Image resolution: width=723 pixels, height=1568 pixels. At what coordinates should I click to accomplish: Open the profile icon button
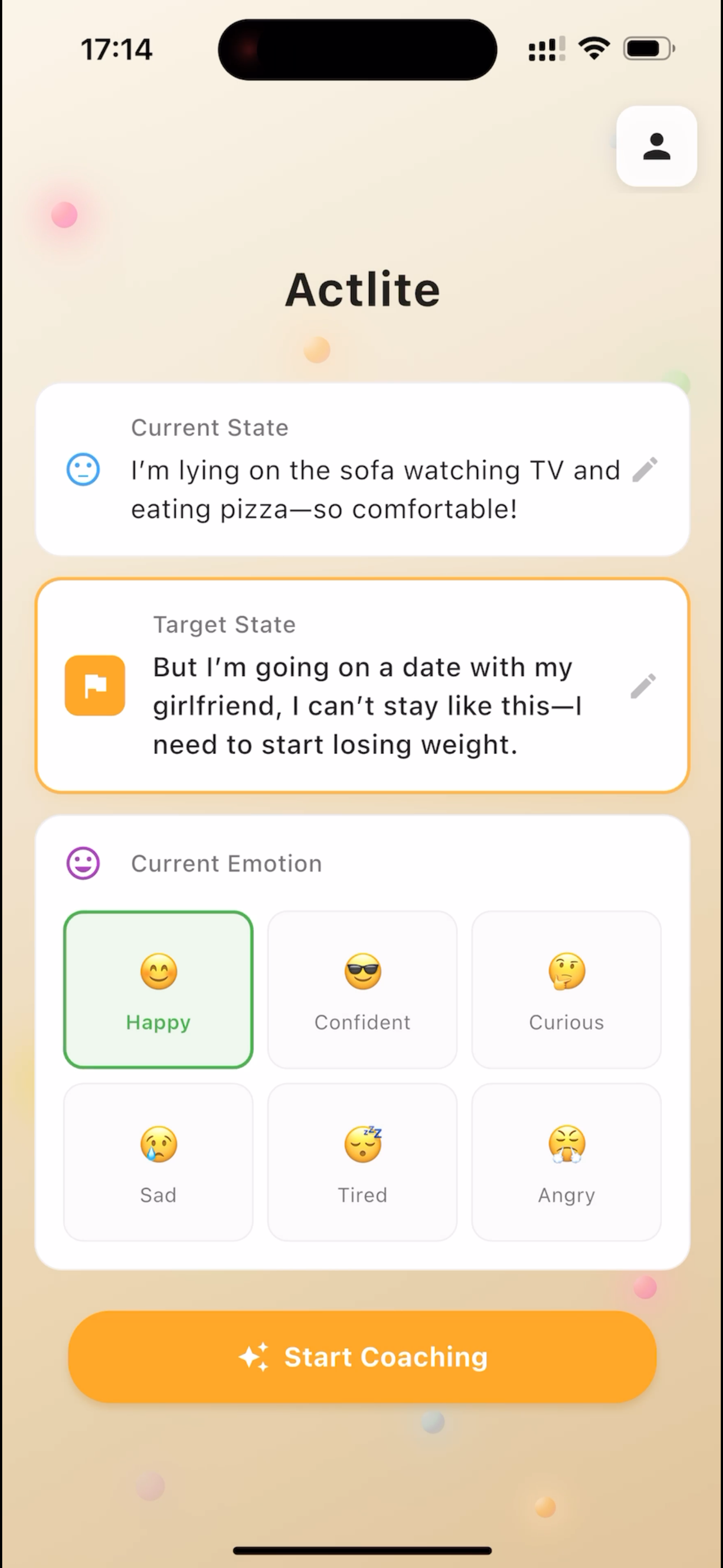656,147
